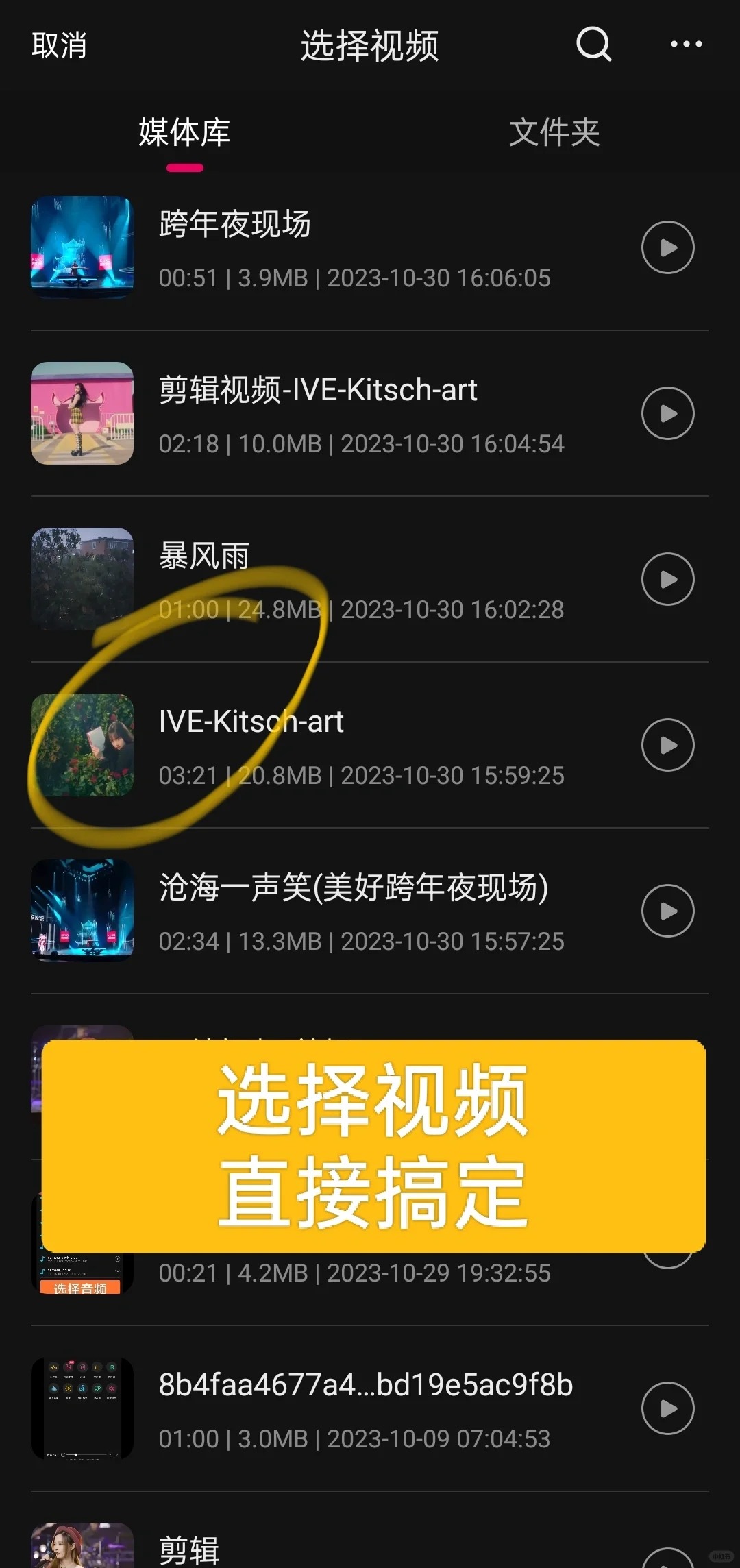Play the 暴风雨 video preview

668,579
